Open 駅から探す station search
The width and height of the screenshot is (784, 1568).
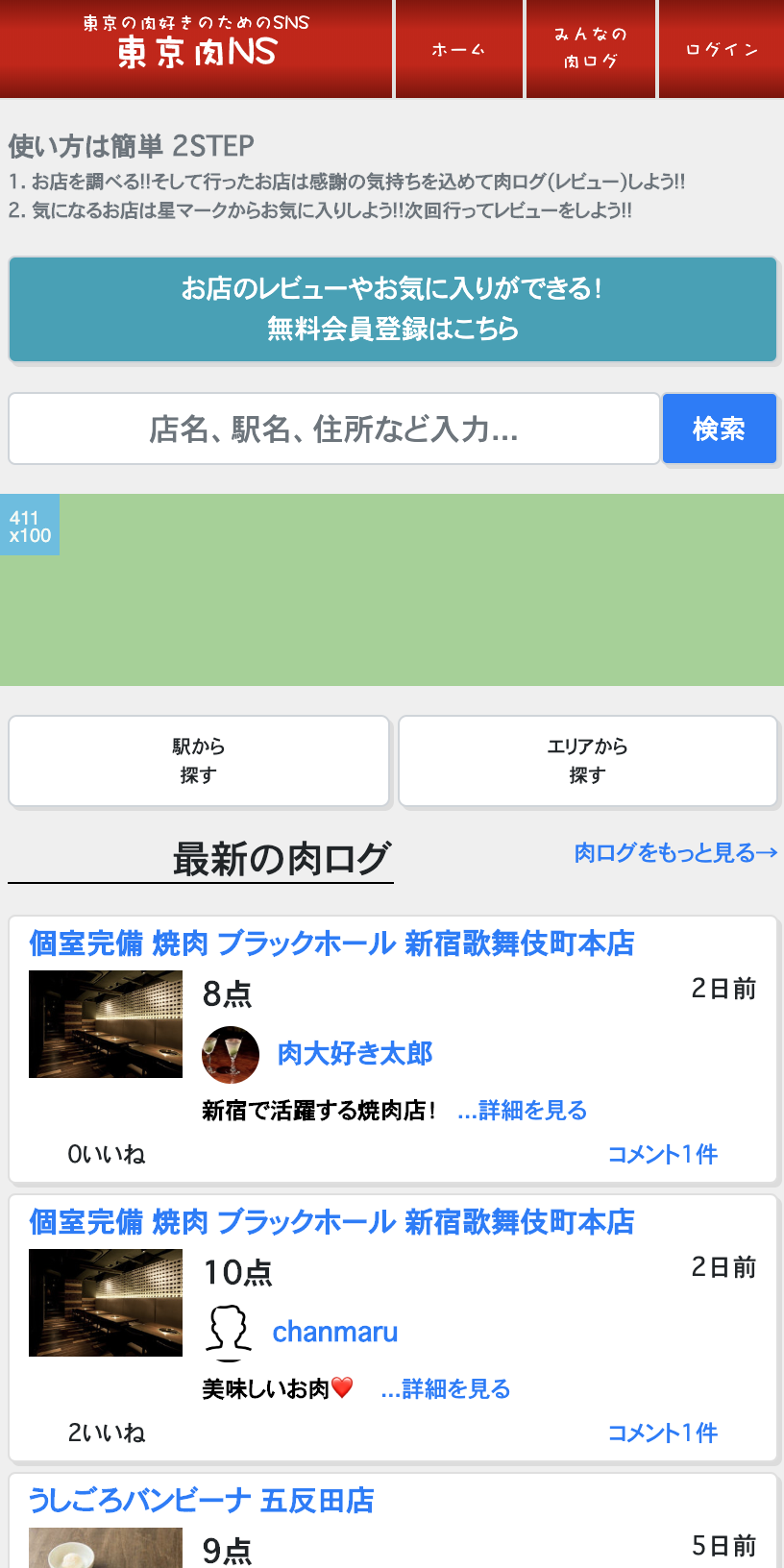point(199,761)
